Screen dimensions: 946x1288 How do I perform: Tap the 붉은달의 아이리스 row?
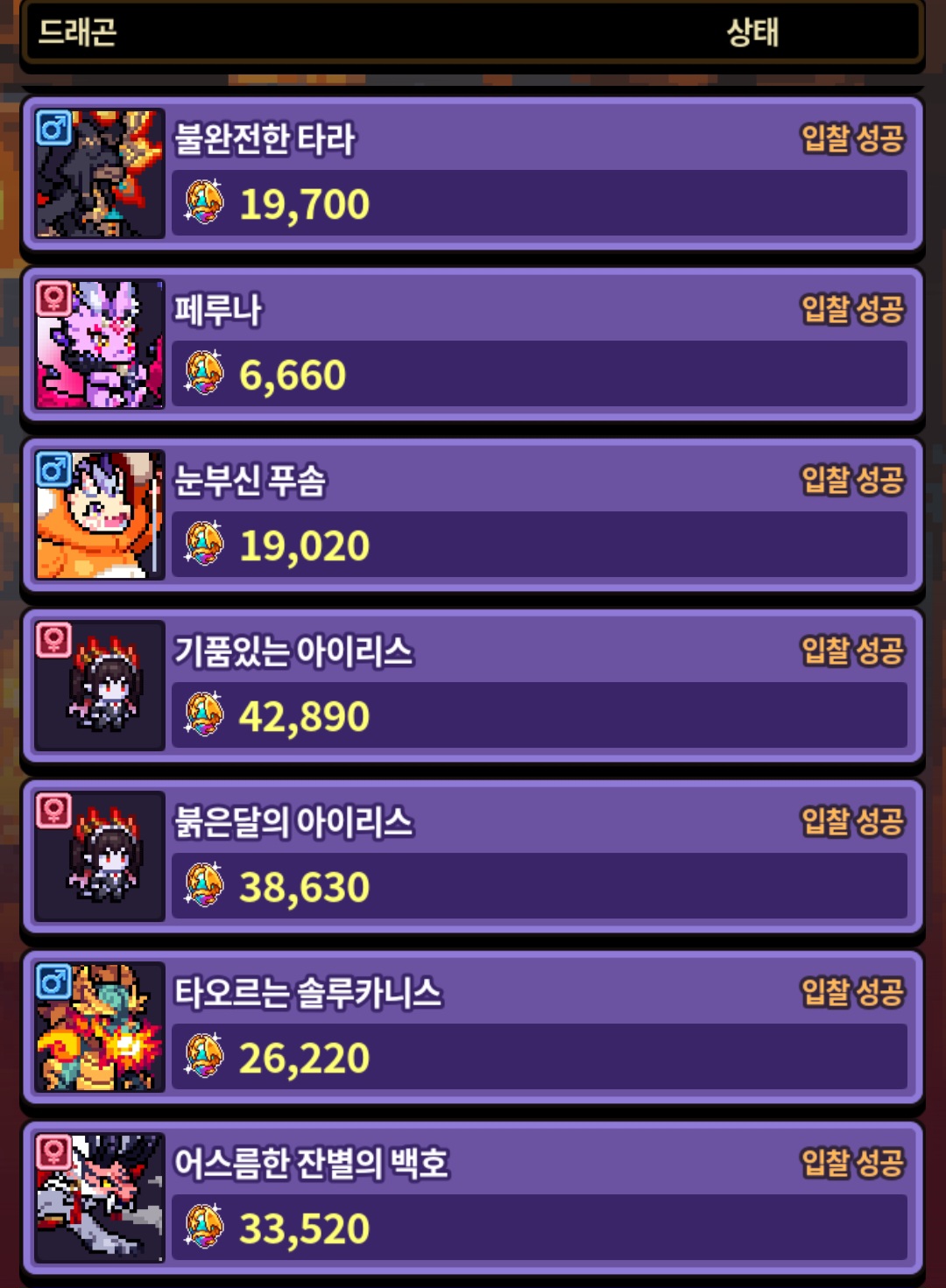(x=473, y=856)
